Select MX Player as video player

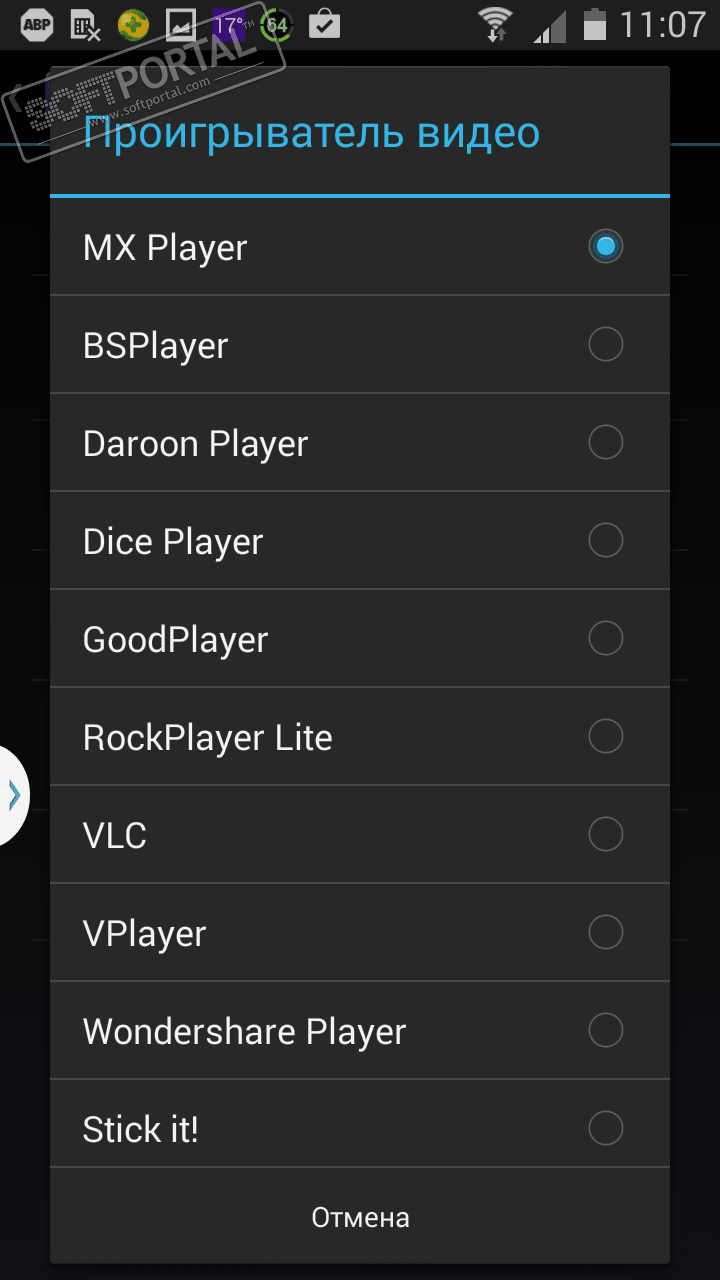click(x=360, y=247)
